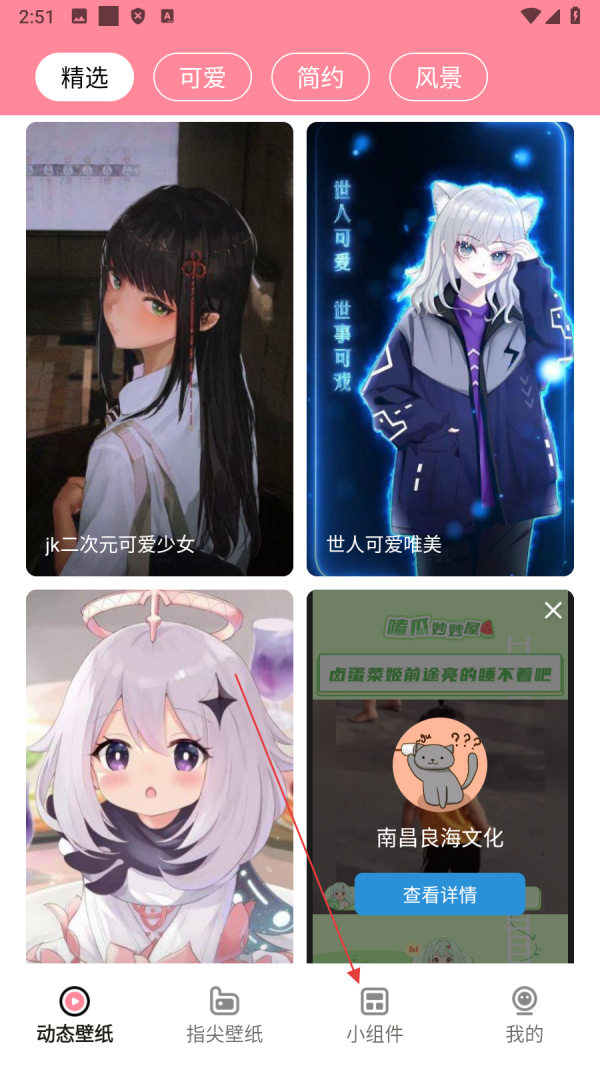This screenshot has width=600, height=1066.
Task: Show the 简约 wallpapers
Action: pyautogui.click(x=320, y=78)
